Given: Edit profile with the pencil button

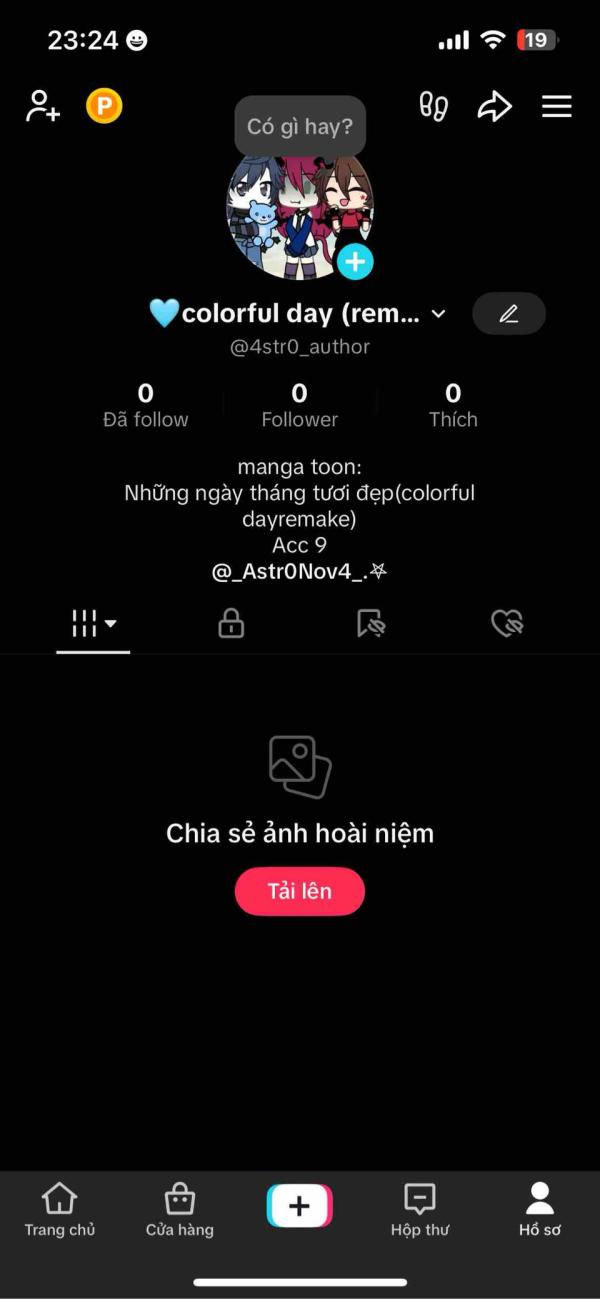Looking at the screenshot, I should click(509, 314).
